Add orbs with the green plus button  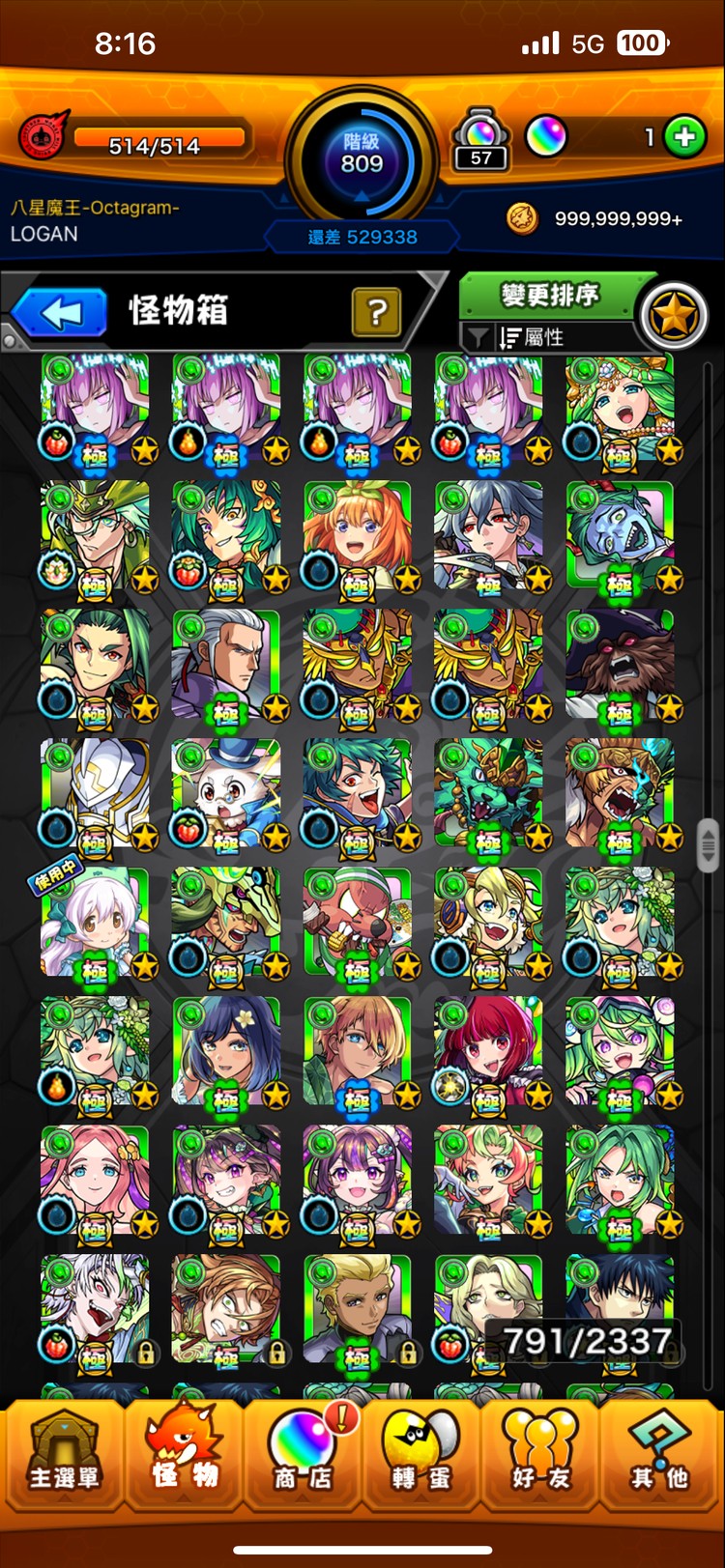click(x=684, y=137)
